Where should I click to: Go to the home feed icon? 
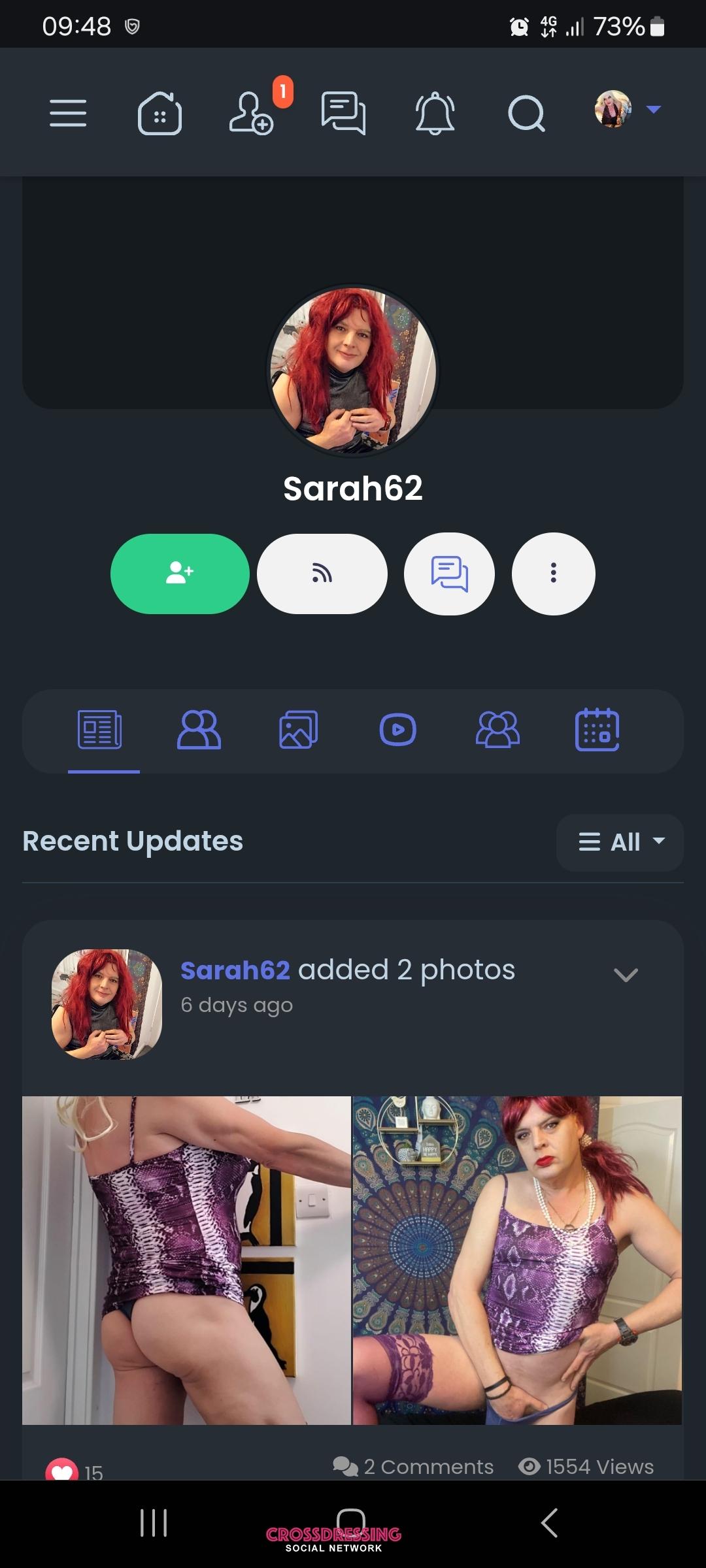(x=160, y=114)
